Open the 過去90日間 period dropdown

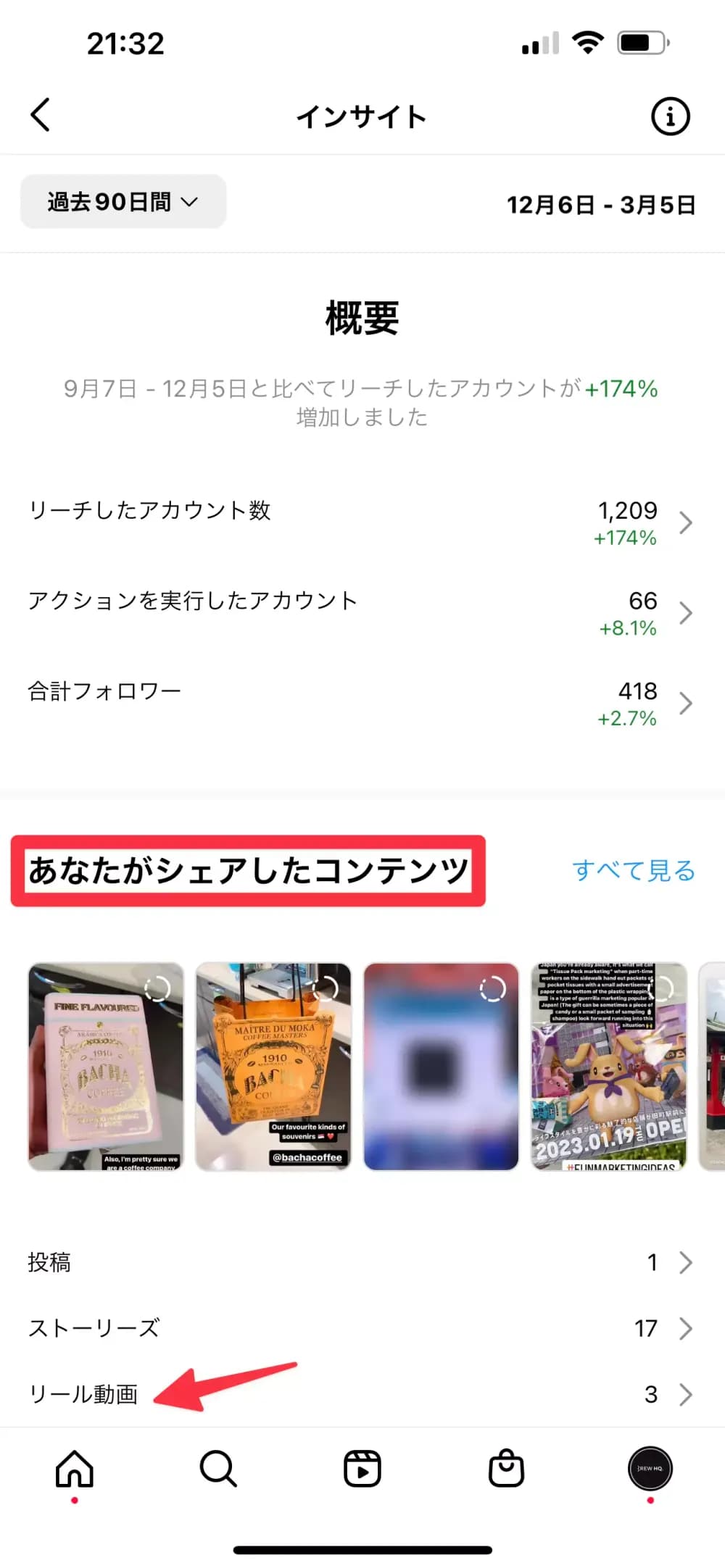click(123, 201)
